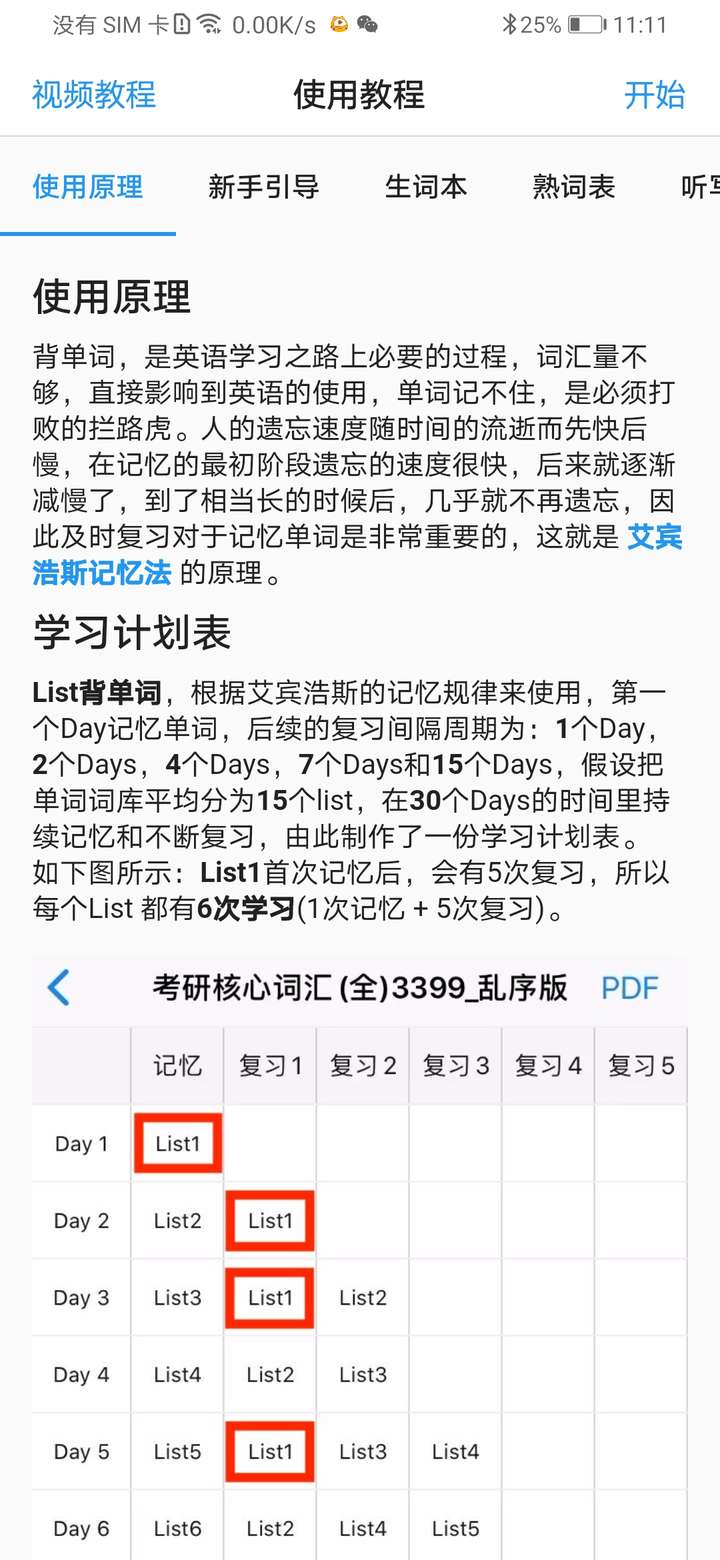Open the 艾宾浩斯记忆法 link
The height and width of the screenshot is (1560, 720).
(358, 556)
